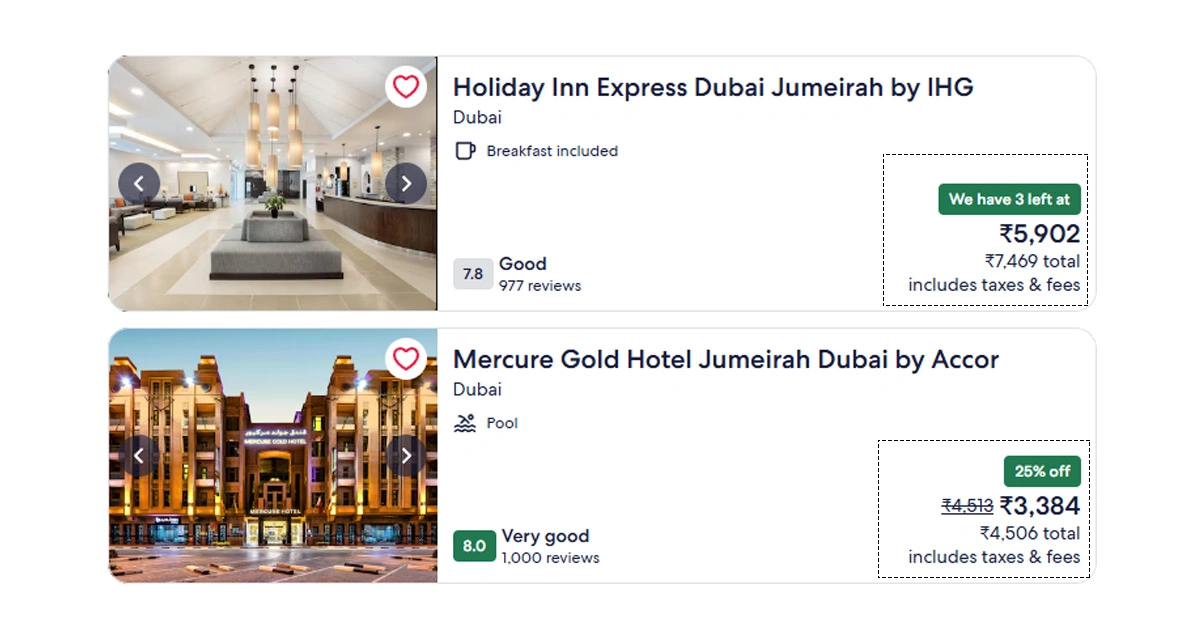Save Holiday Inn Express to favorites

pos(405,87)
